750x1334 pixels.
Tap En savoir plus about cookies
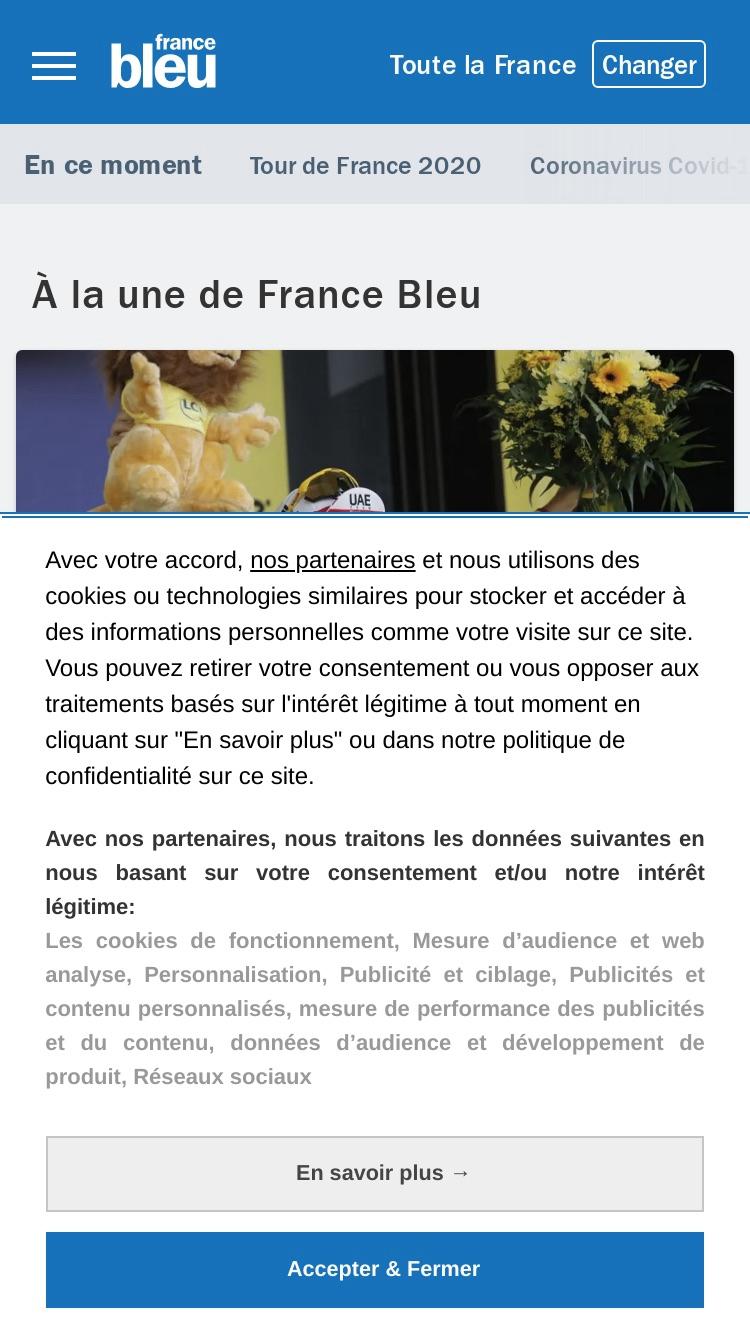(375, 1174)
